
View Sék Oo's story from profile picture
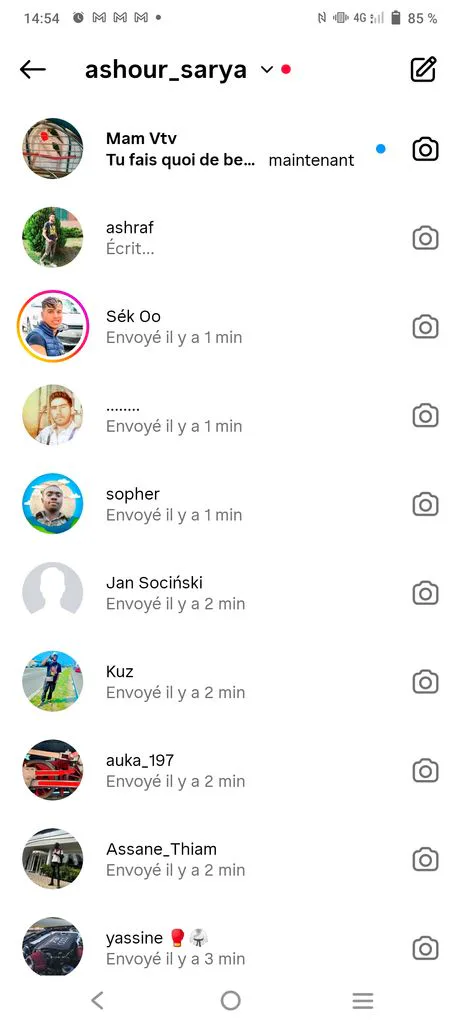click(53, 326)
